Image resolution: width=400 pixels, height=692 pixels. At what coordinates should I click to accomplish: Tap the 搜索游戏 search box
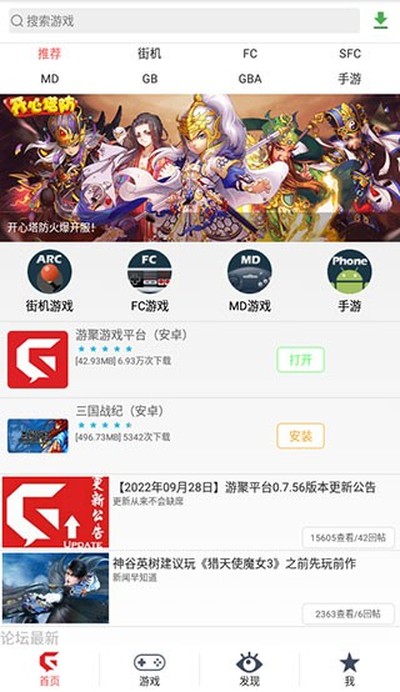[x=184, y=21]
